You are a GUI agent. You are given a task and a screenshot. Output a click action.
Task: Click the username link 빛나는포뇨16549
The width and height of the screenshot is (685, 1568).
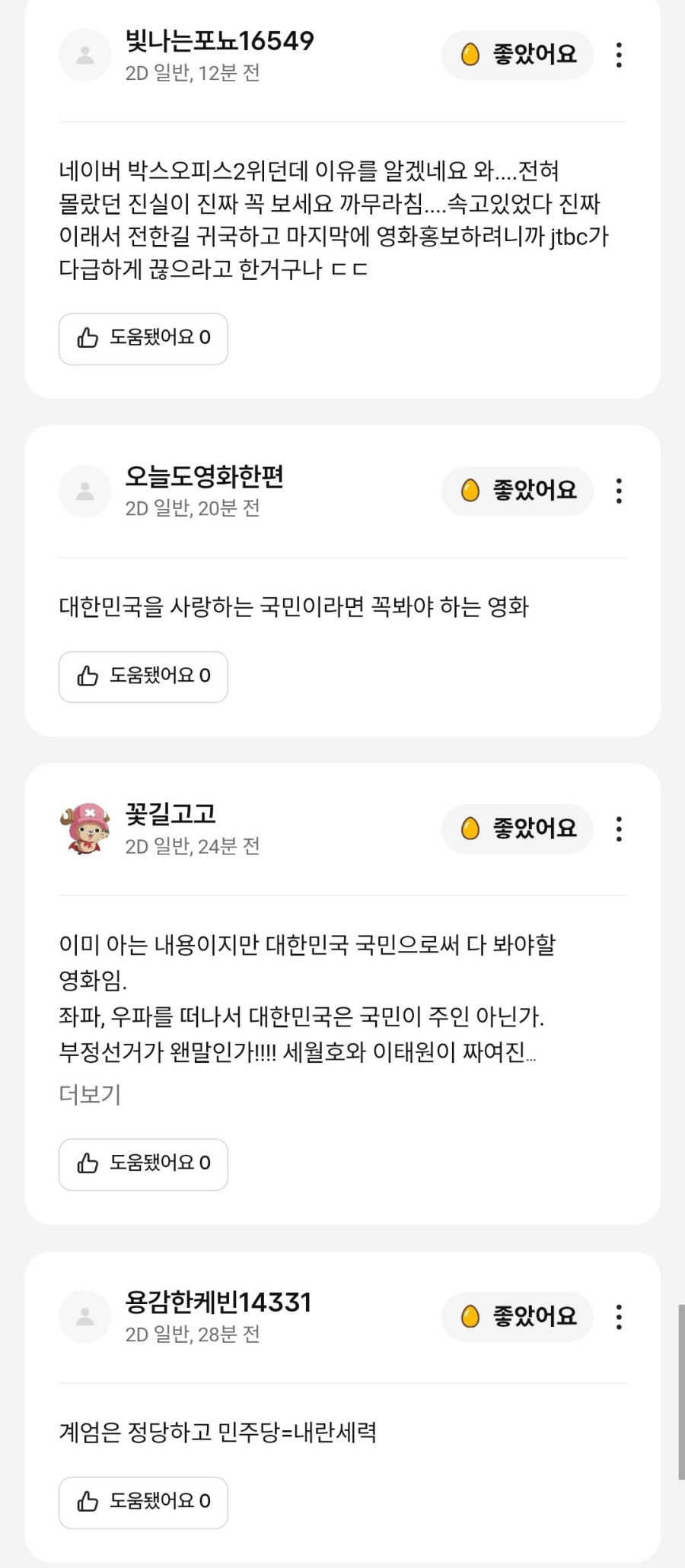(x=220, y=43)
